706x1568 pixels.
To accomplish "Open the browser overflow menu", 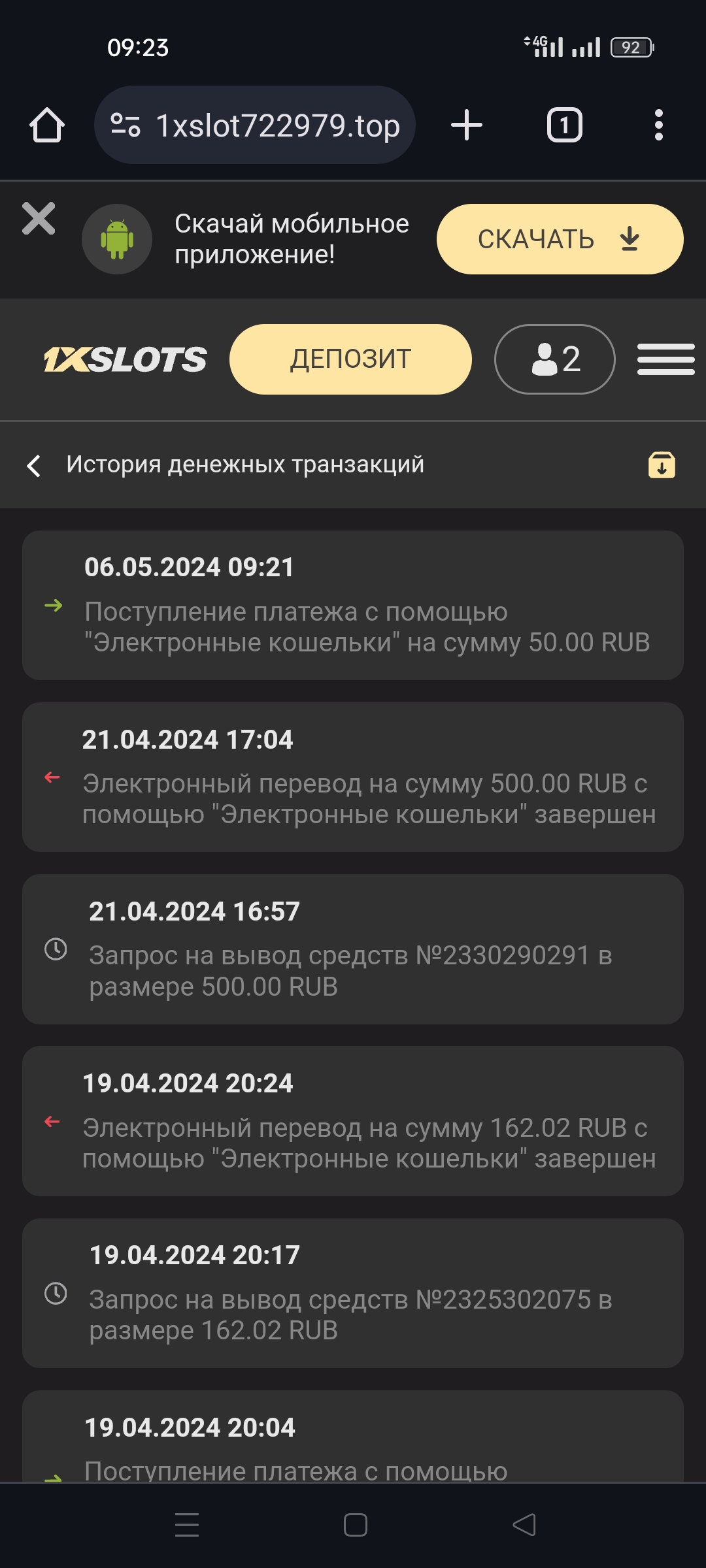I will [x=658, y=125].
